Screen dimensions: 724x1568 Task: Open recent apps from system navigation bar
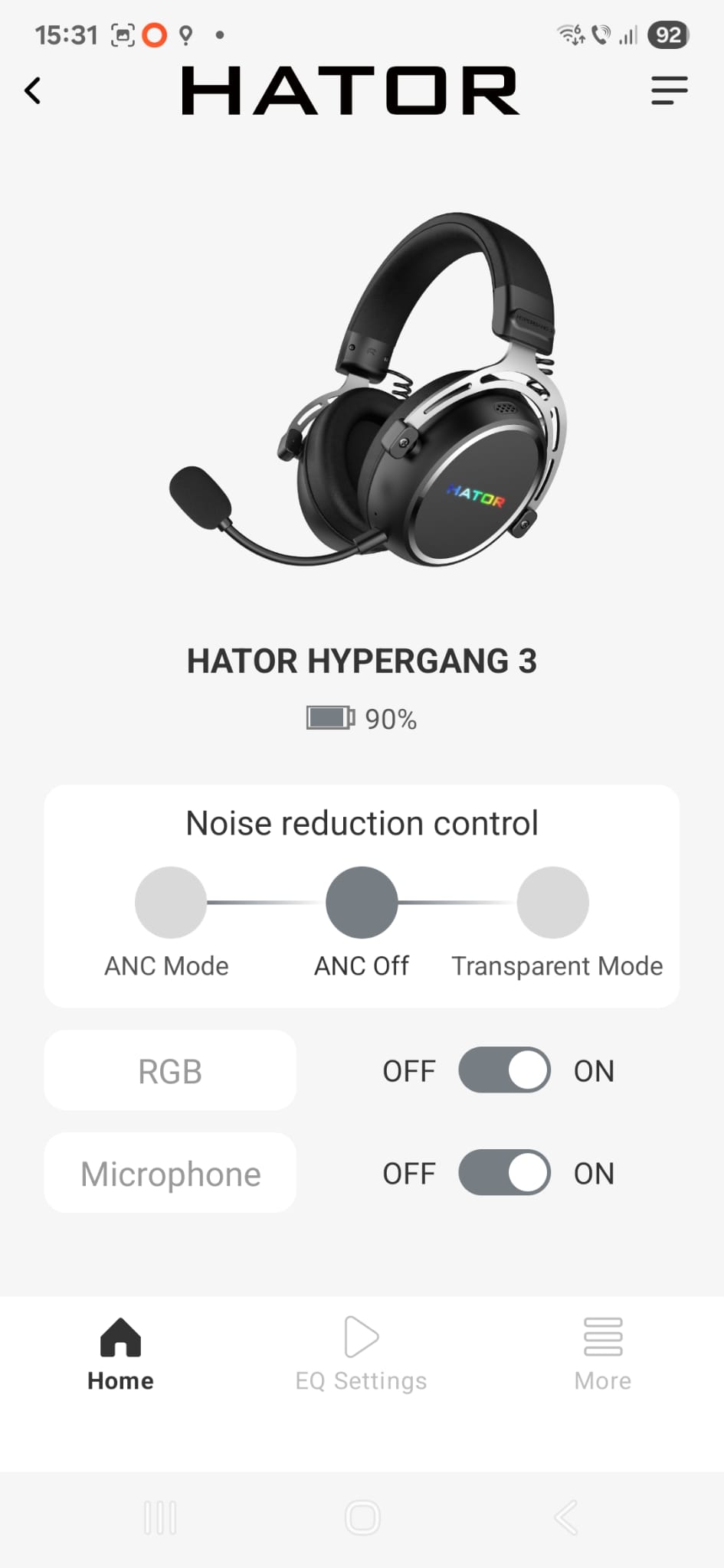pos(160,1517)
